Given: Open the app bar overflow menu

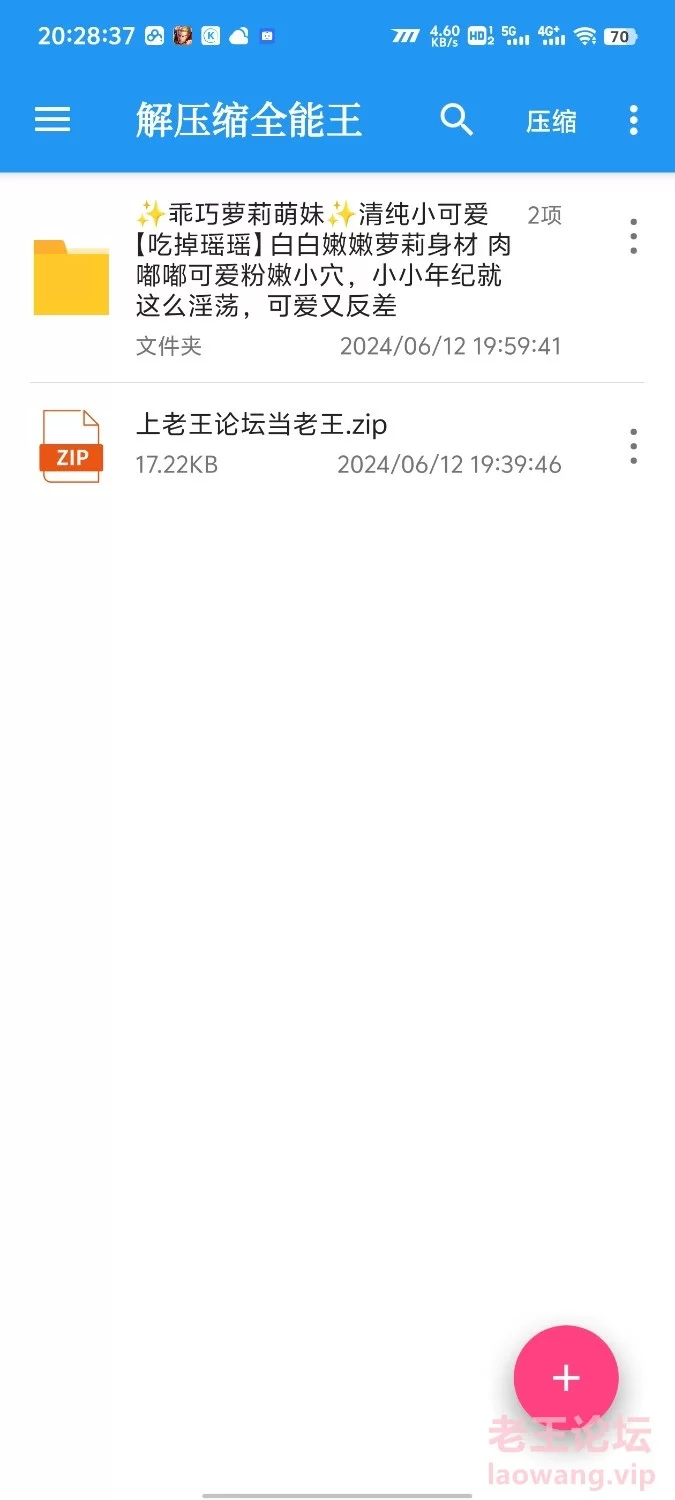Looking at the screenshot, I should [x=633, y=120].
